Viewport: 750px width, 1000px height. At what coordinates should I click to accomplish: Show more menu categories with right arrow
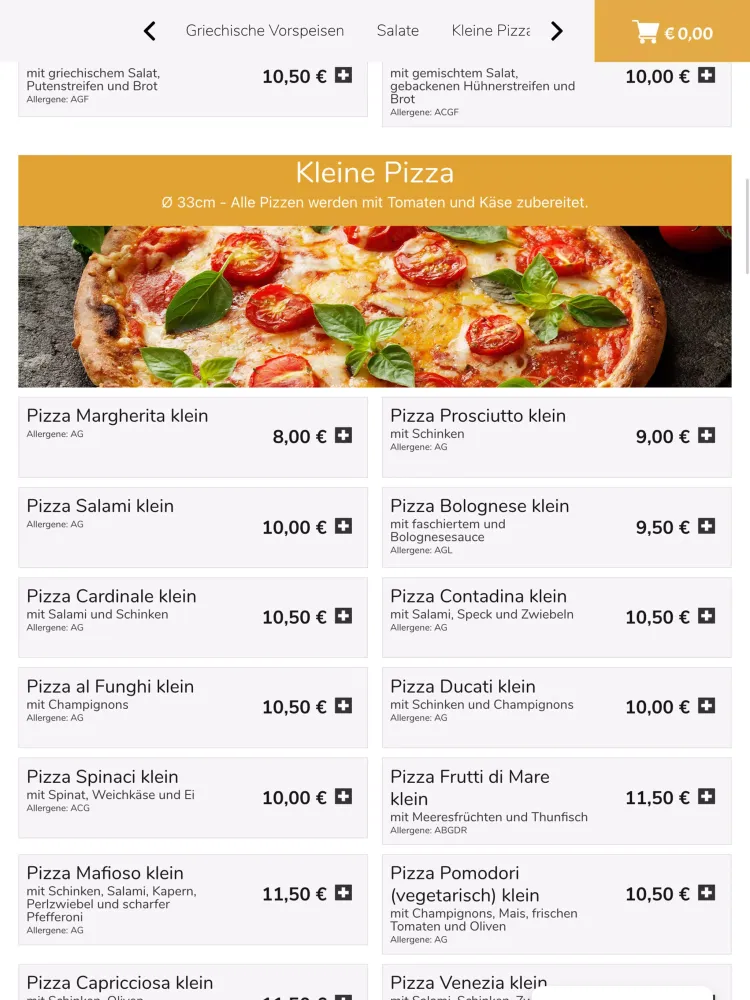click(557, 31)
